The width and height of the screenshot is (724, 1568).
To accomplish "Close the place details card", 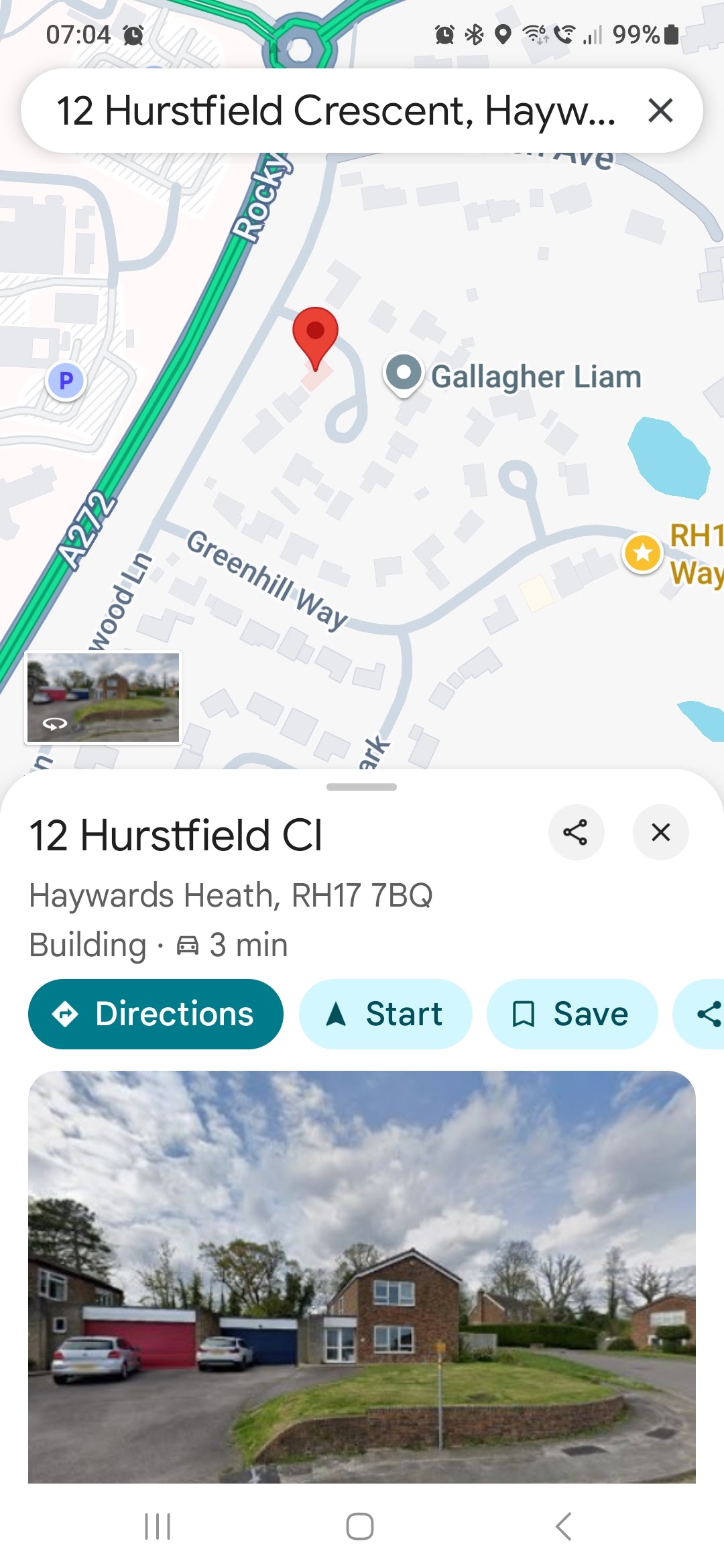I will (660, 833).
